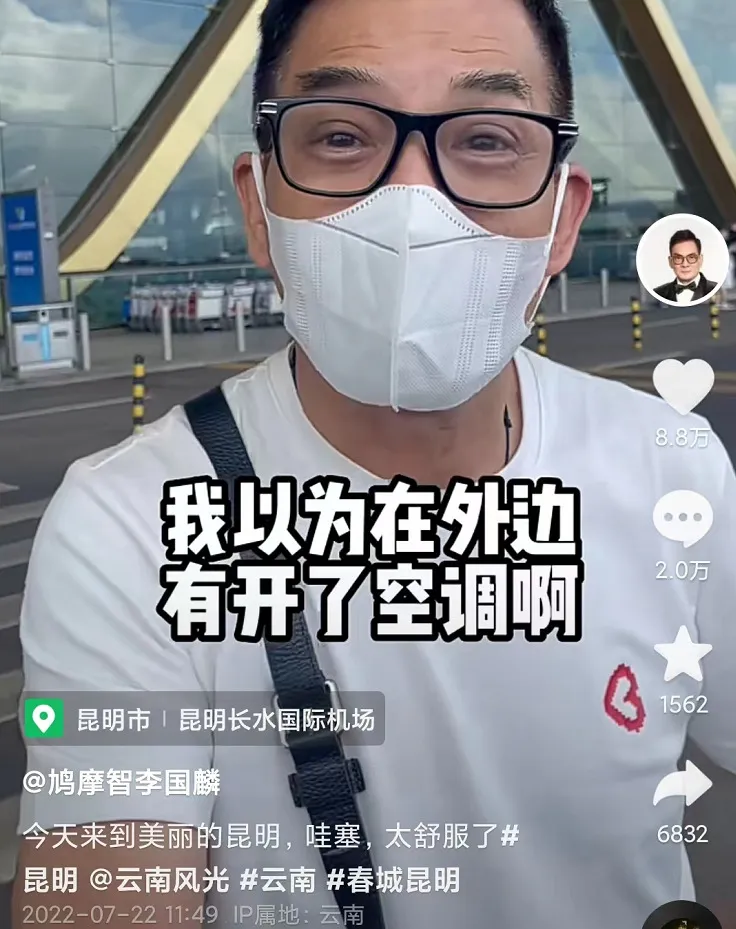Open the comments bubble
736x929 pixels.
coord(683,520)
